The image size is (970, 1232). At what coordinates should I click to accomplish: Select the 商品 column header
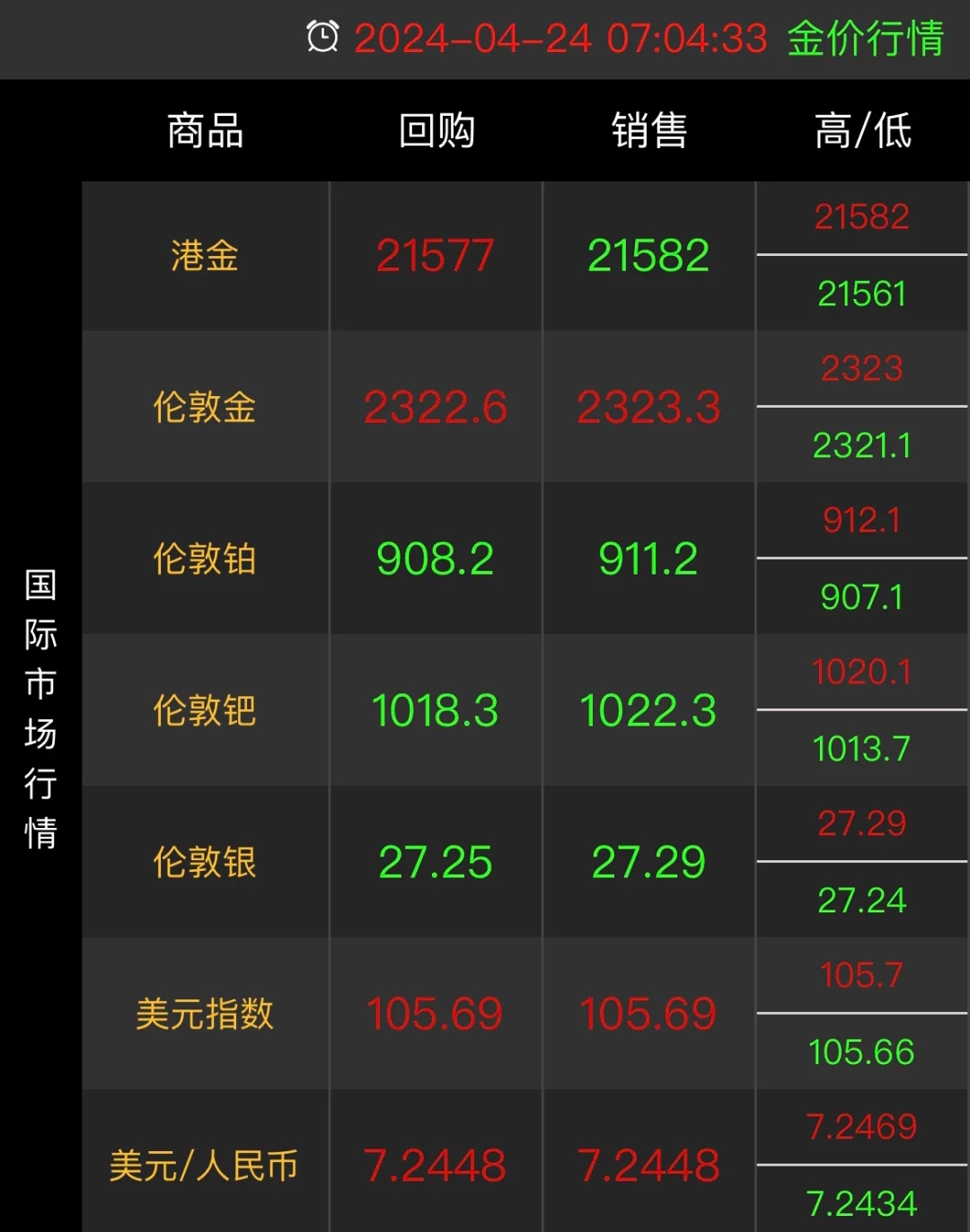coord(205,131)
